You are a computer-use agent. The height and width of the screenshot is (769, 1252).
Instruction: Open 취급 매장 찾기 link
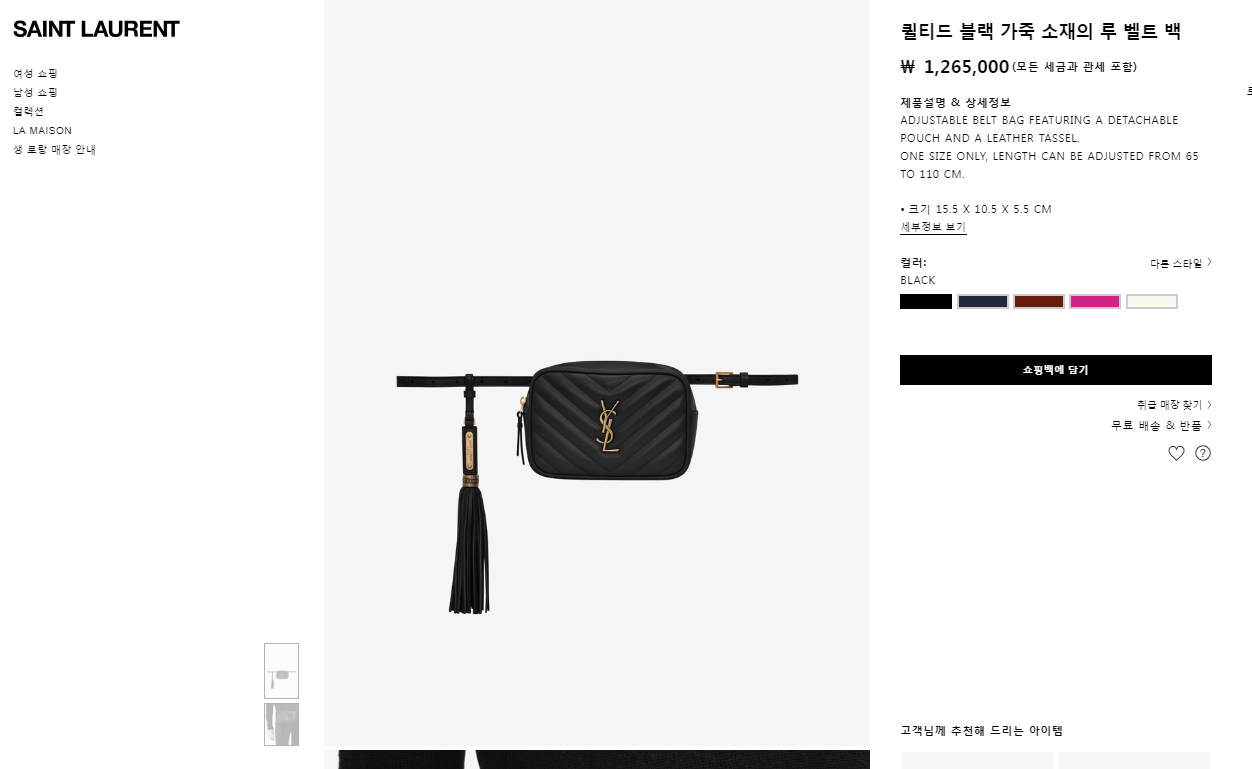tap(1172, 405)
